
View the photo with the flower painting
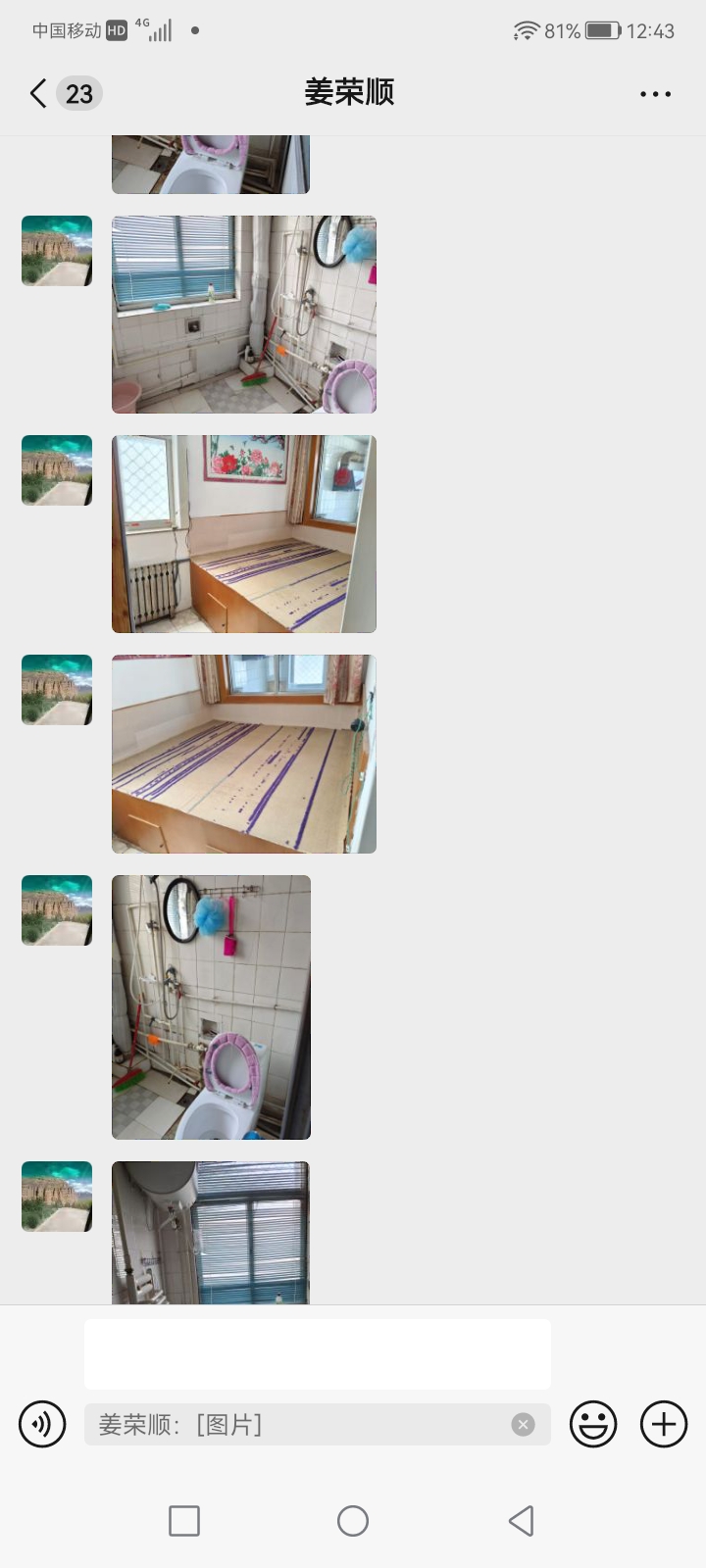tap(244, 534)
